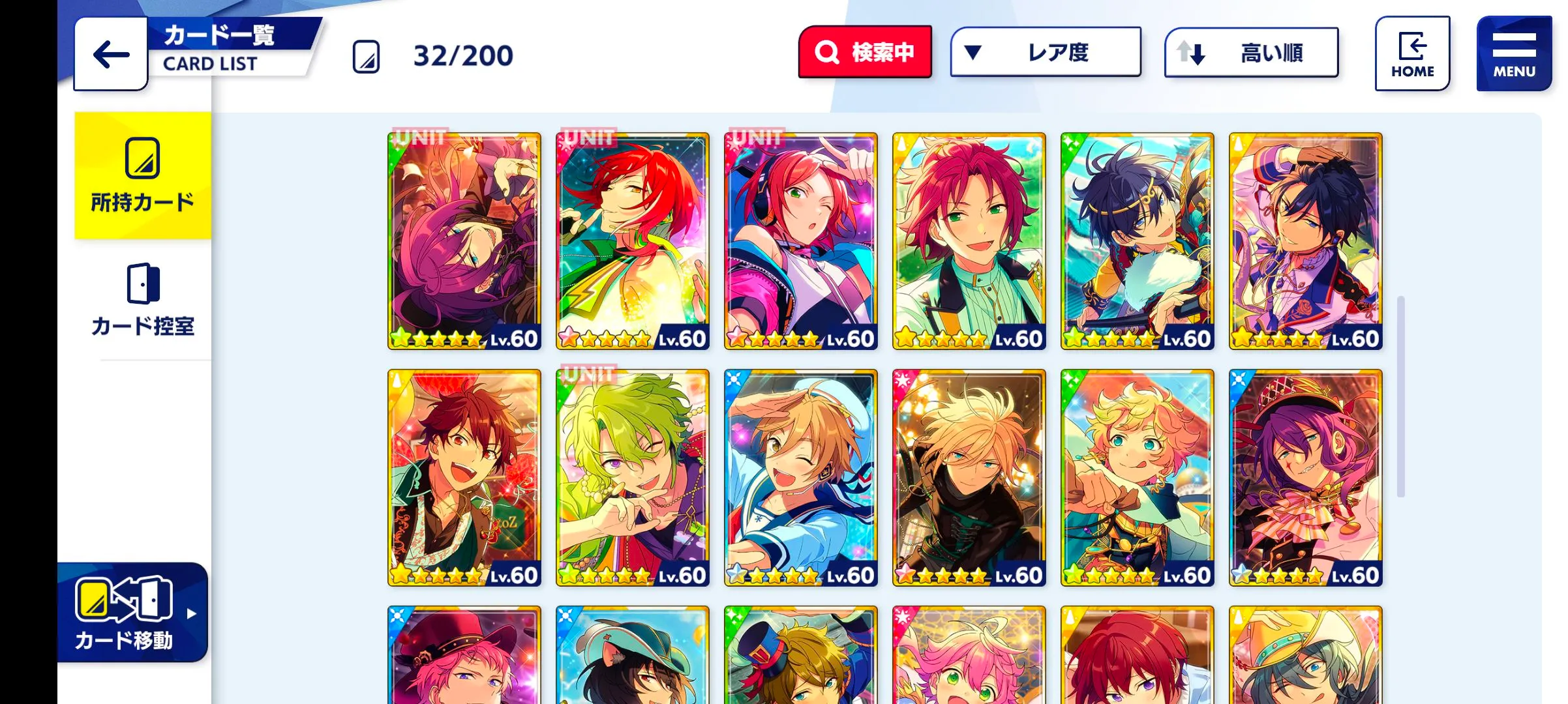Open the dark-haired card holding cotton candy
Viewport: 1568px width, 704px height.
click(1137, 241)
